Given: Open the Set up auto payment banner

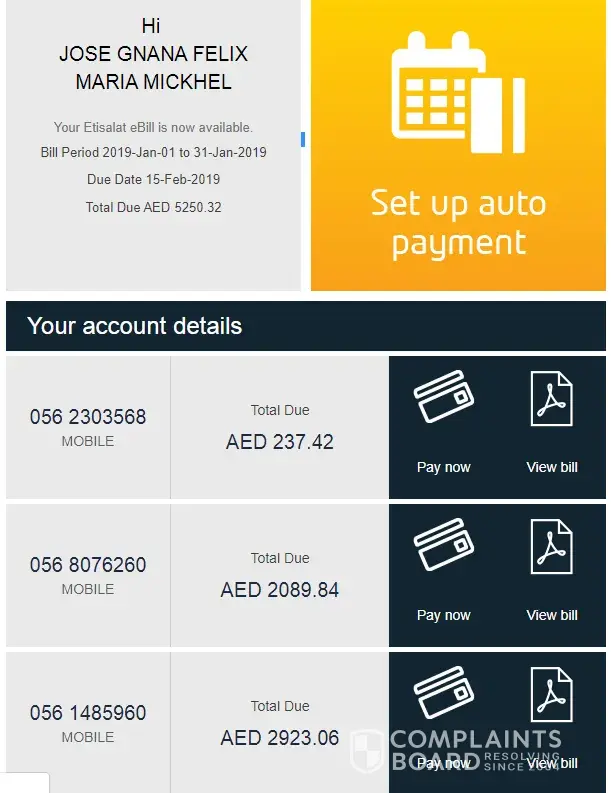Looking at the screenshot, I should click(458, 146).
